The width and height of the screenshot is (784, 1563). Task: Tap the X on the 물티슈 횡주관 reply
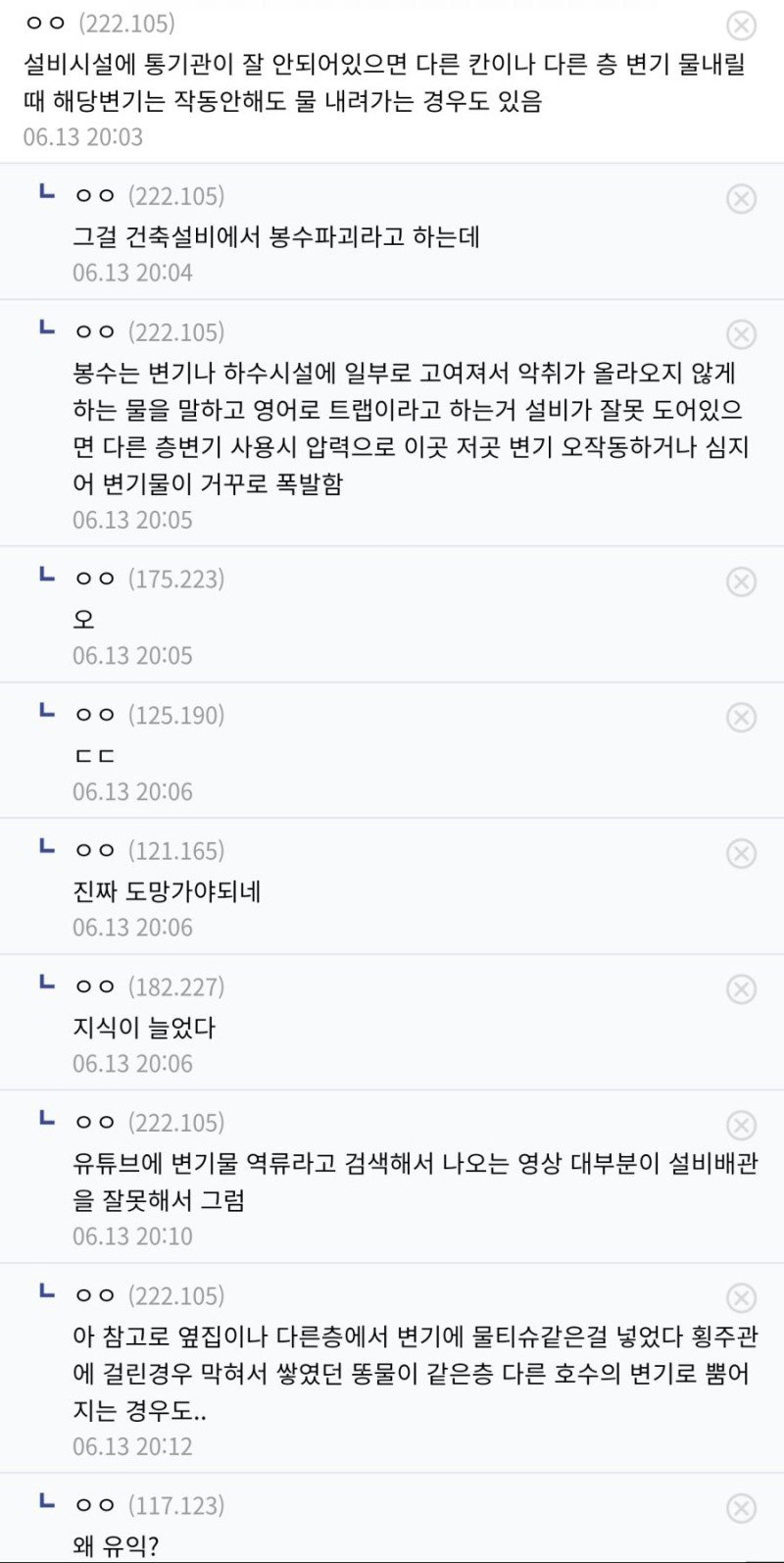pyautogui.click(x=741, y=1298)
